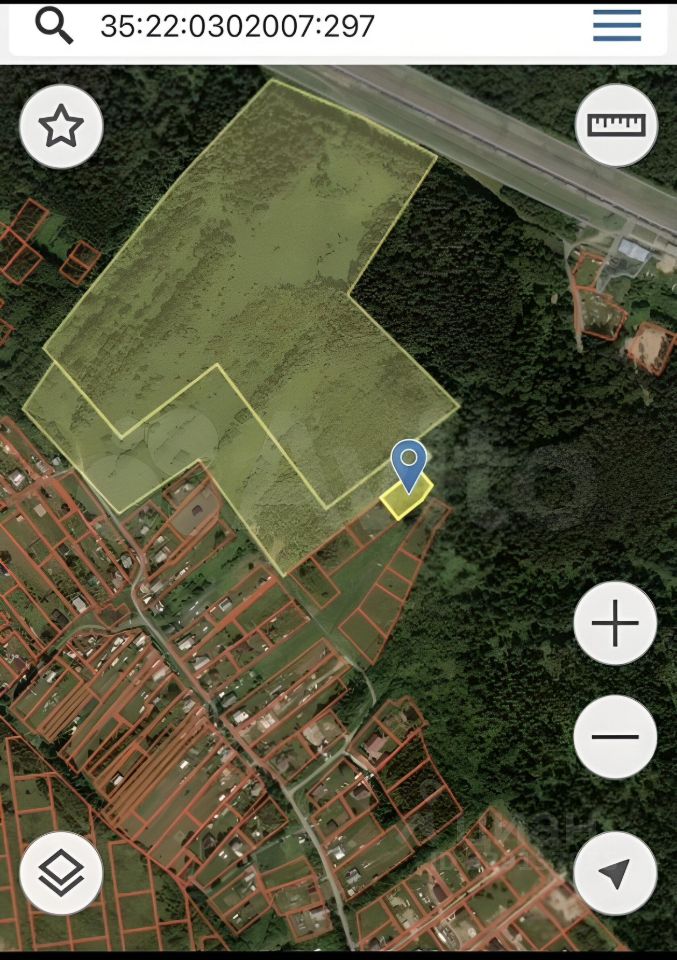Open the map layers selector
Viewport: 677px width, 960px height.
coord(61,873)
